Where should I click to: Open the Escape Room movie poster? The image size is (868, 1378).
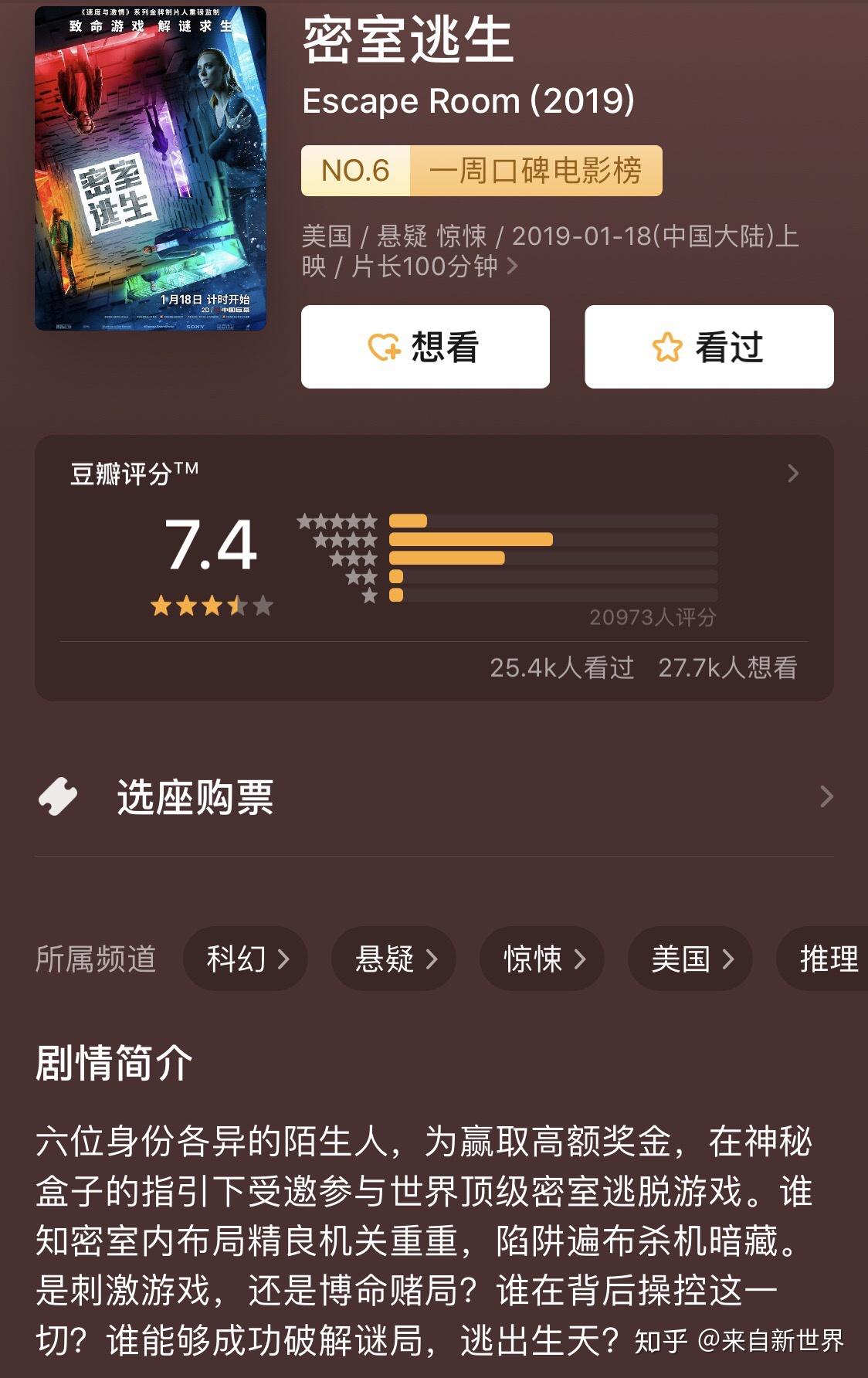pos(151,168)
